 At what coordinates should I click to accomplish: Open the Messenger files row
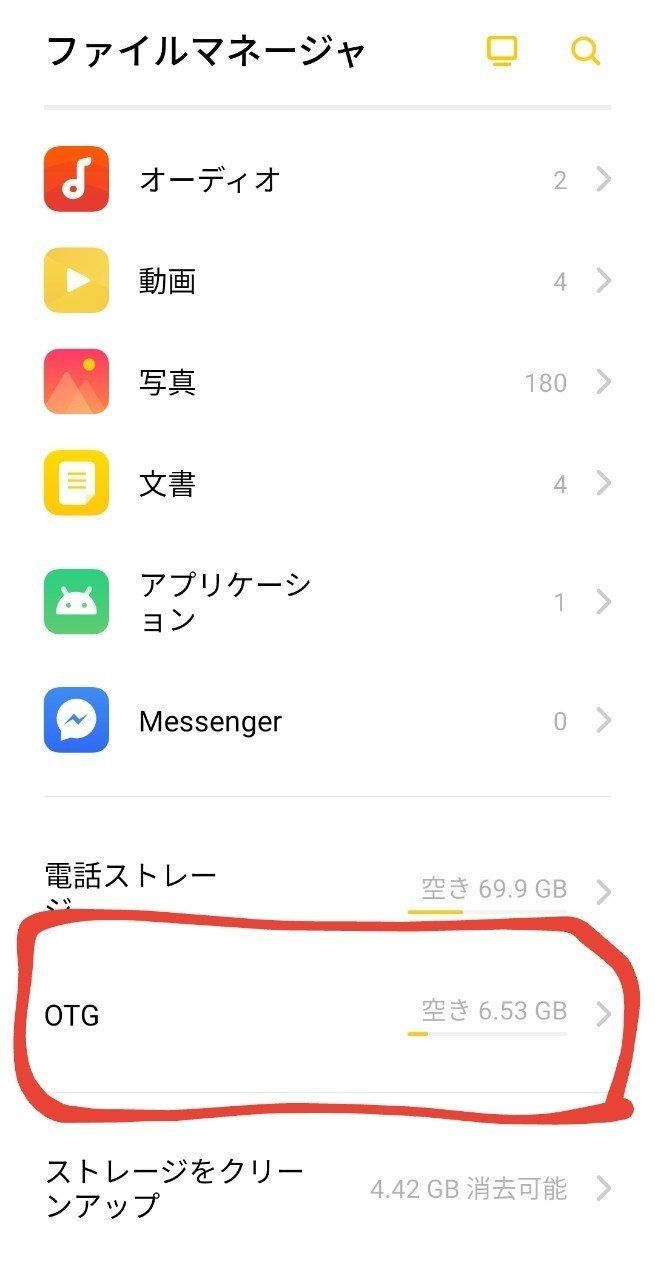(327, 721)
